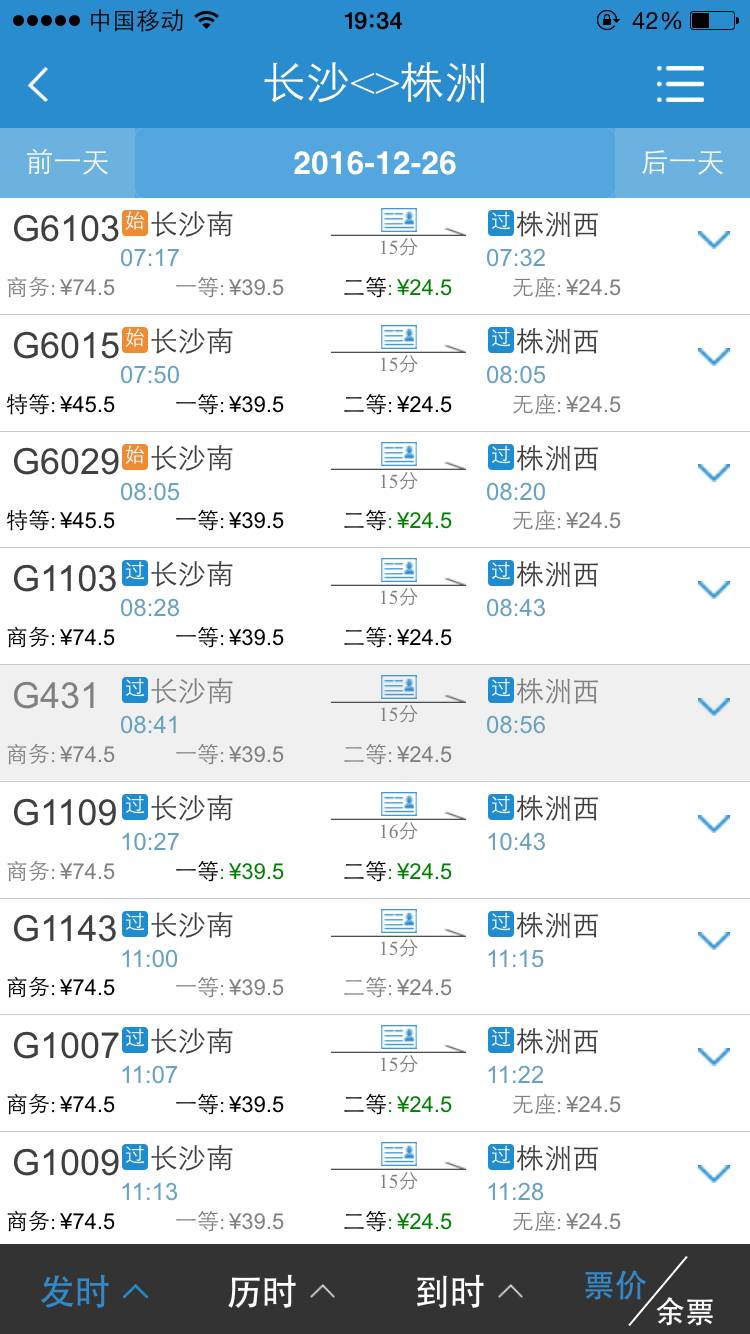Open train G1143 row
The height and width of the screenshot is (1334, 750).
[x=375, y=957]
